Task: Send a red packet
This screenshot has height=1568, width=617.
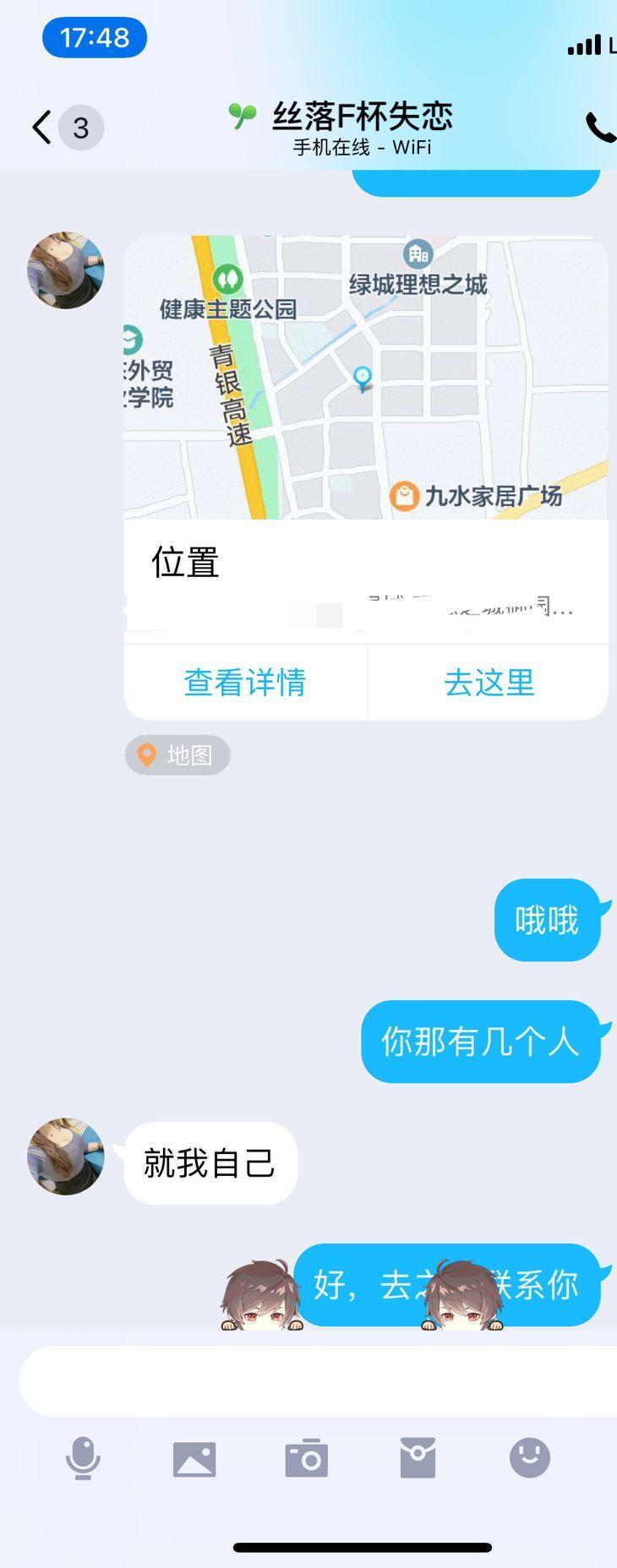Action: tap(418, 1458)
